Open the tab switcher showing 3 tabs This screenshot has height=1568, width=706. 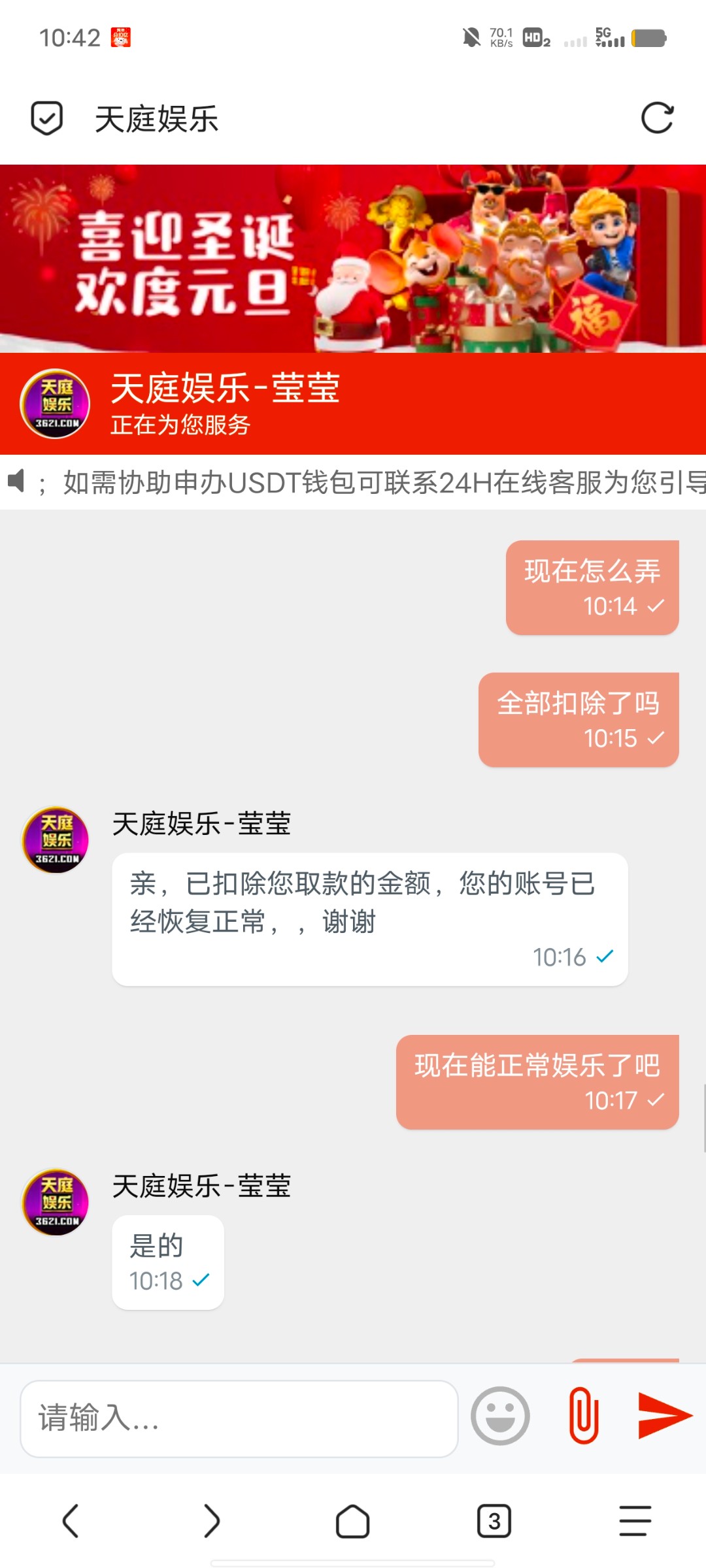(x=494, y=1520)
